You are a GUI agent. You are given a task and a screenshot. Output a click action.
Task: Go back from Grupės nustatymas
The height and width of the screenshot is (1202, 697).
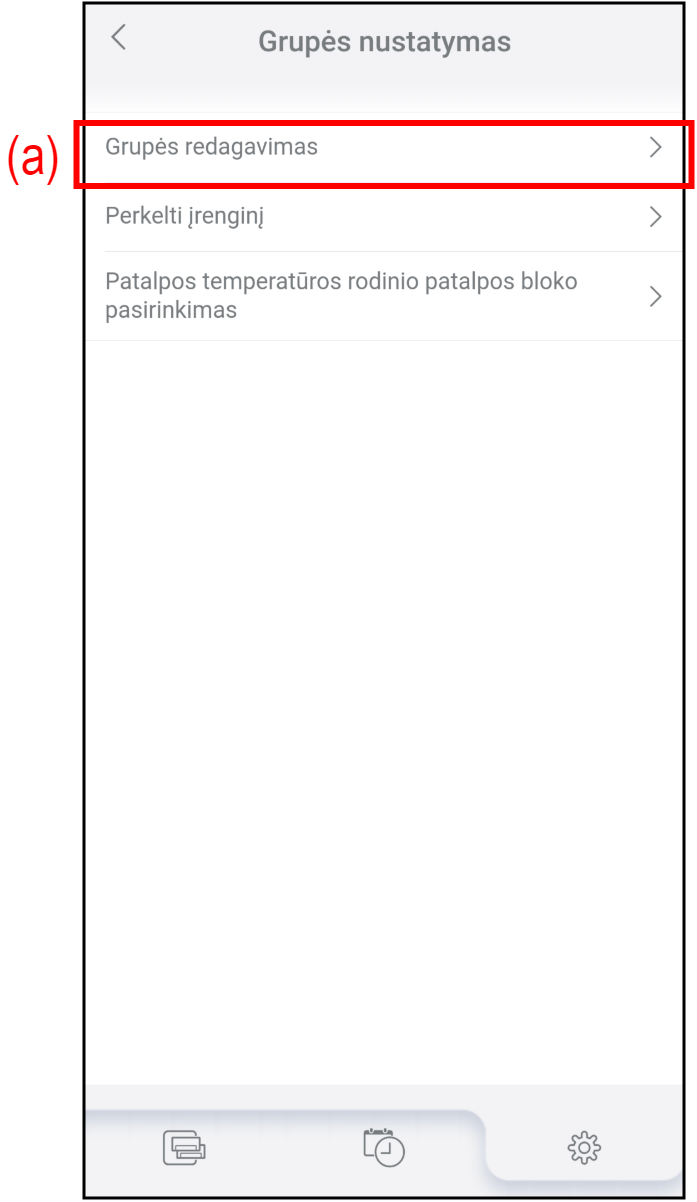pyautogui.click(x=119, y=39)
